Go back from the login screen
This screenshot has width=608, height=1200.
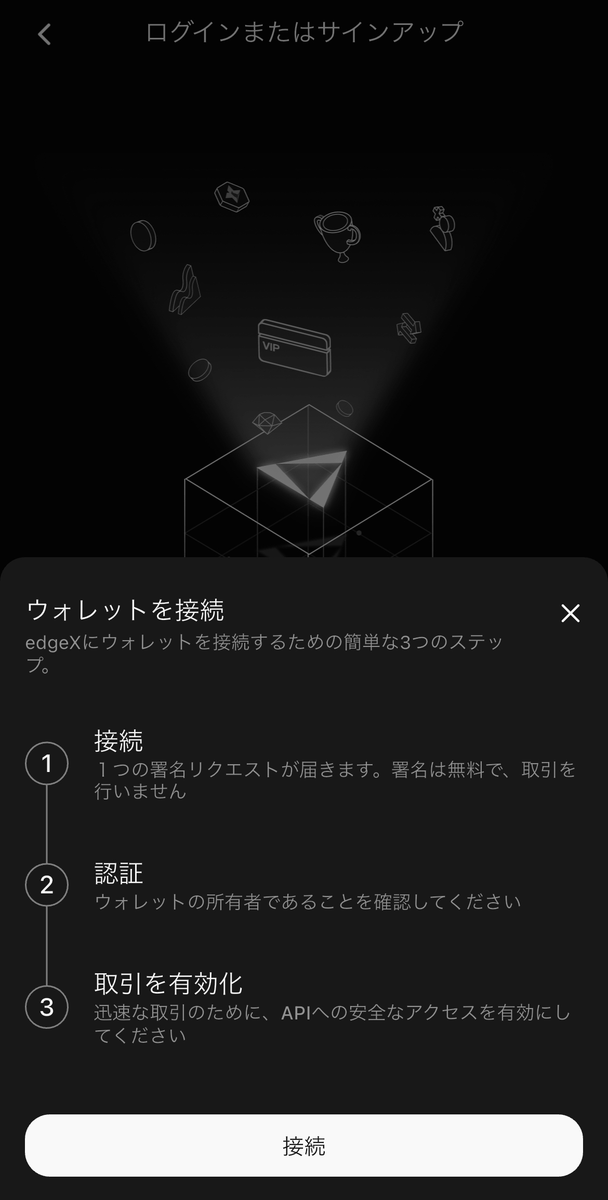(x=44, y=34)
